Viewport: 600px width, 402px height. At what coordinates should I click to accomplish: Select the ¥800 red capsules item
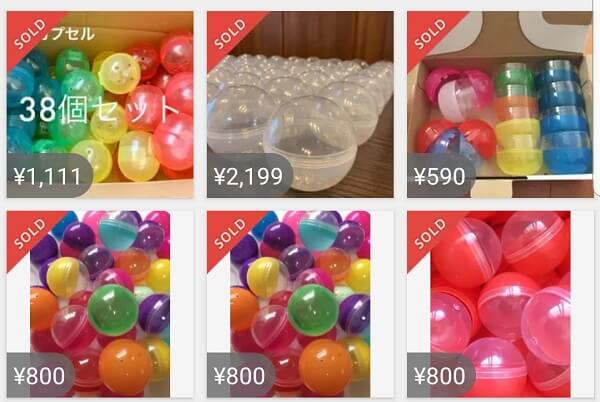(x=500, y=300)
